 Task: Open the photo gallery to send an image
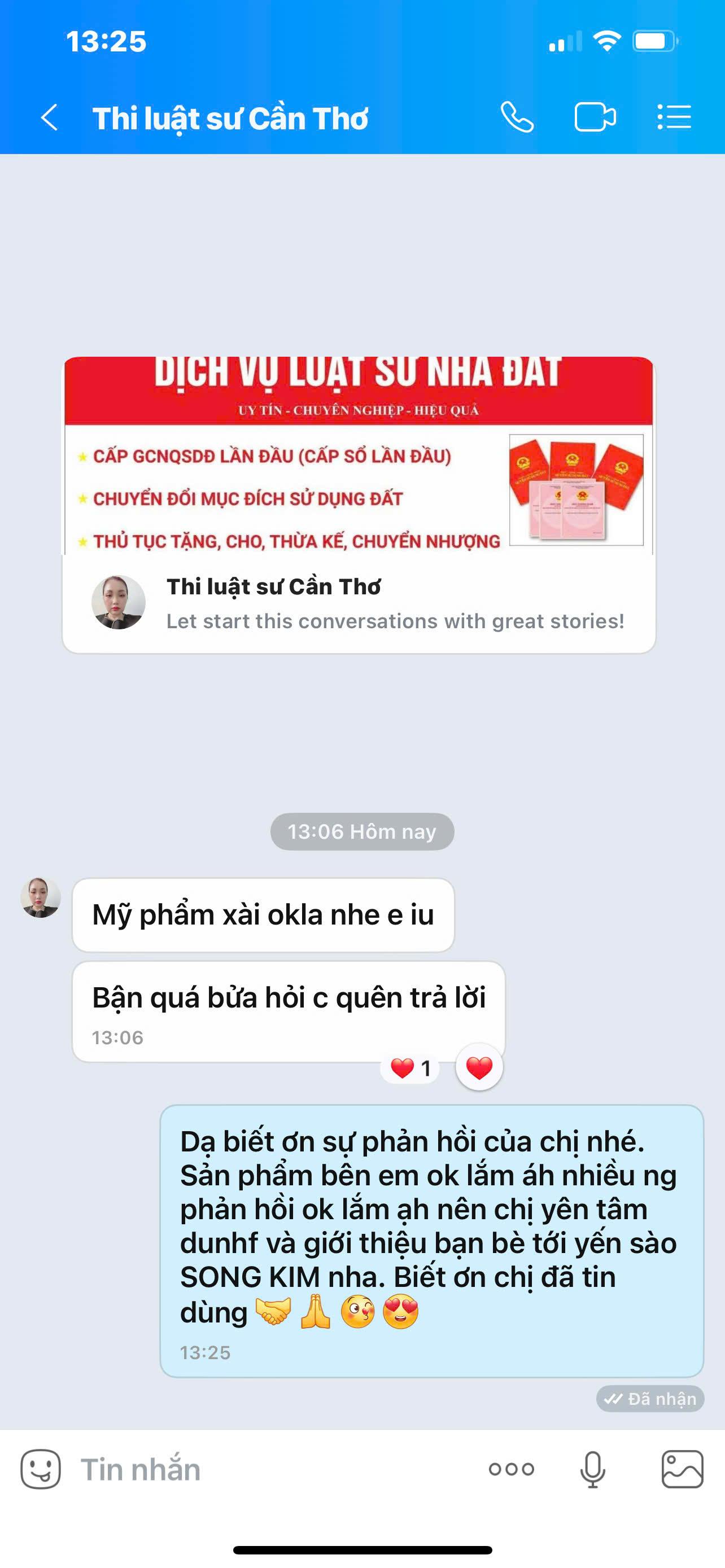683,1469
